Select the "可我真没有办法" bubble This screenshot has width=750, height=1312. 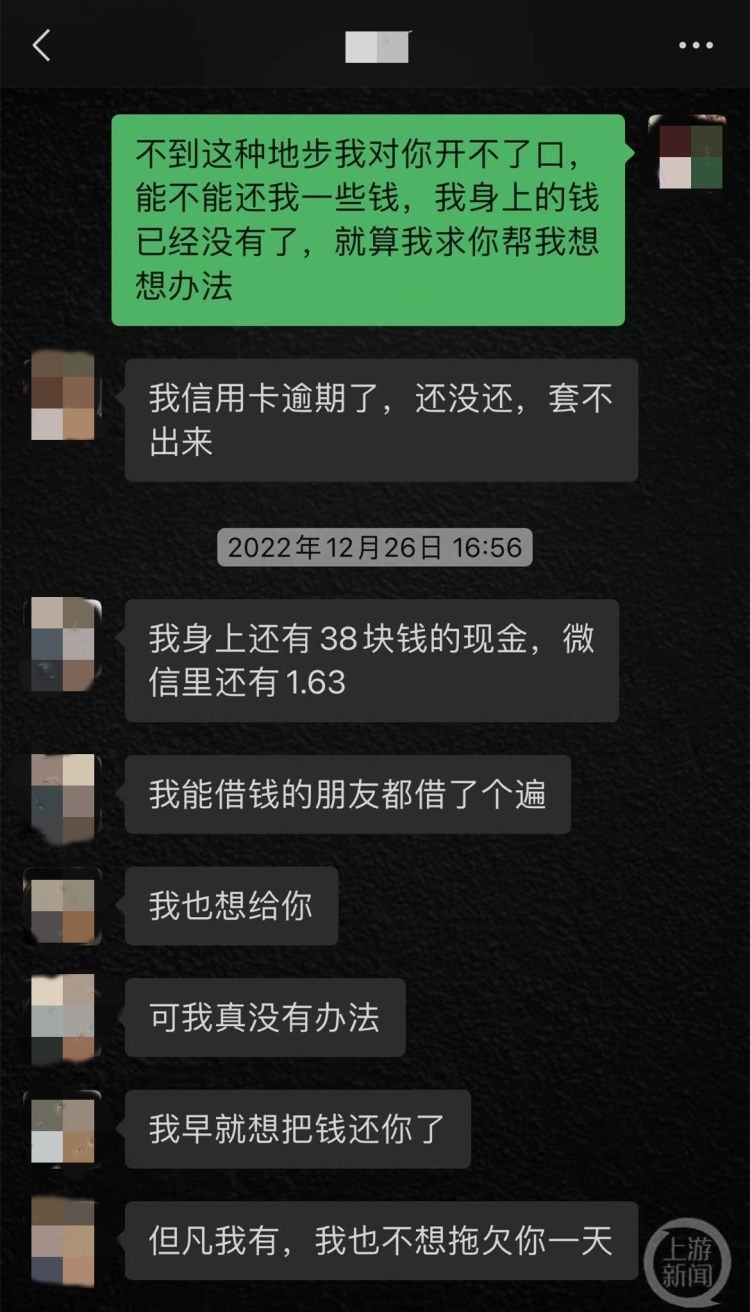click(x=263, y=1016)
